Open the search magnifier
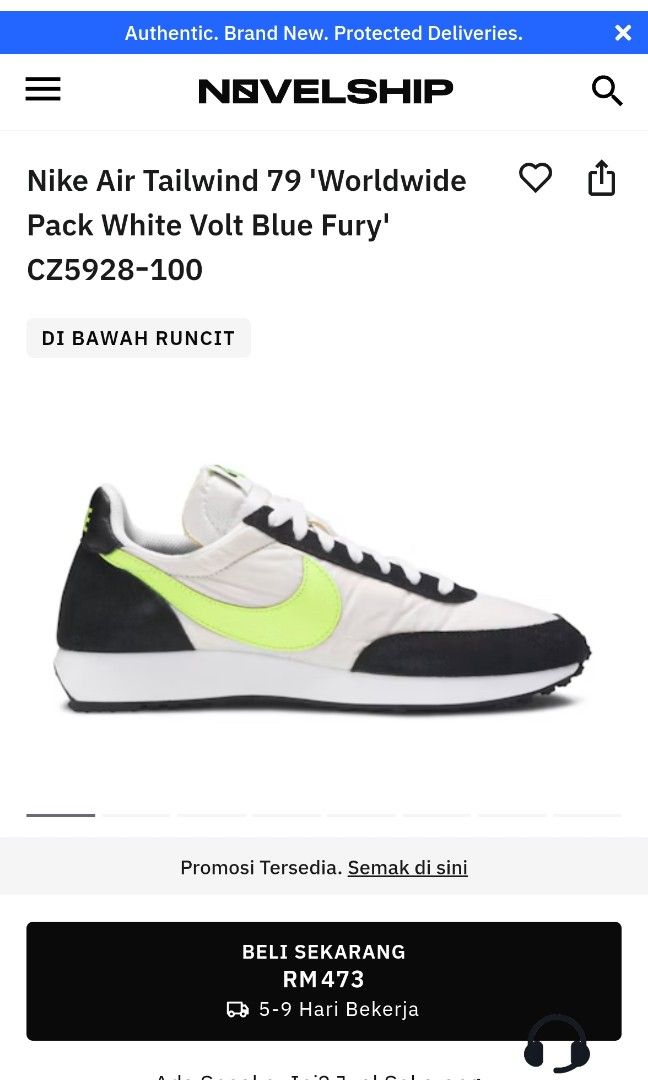 pos(607,91)
